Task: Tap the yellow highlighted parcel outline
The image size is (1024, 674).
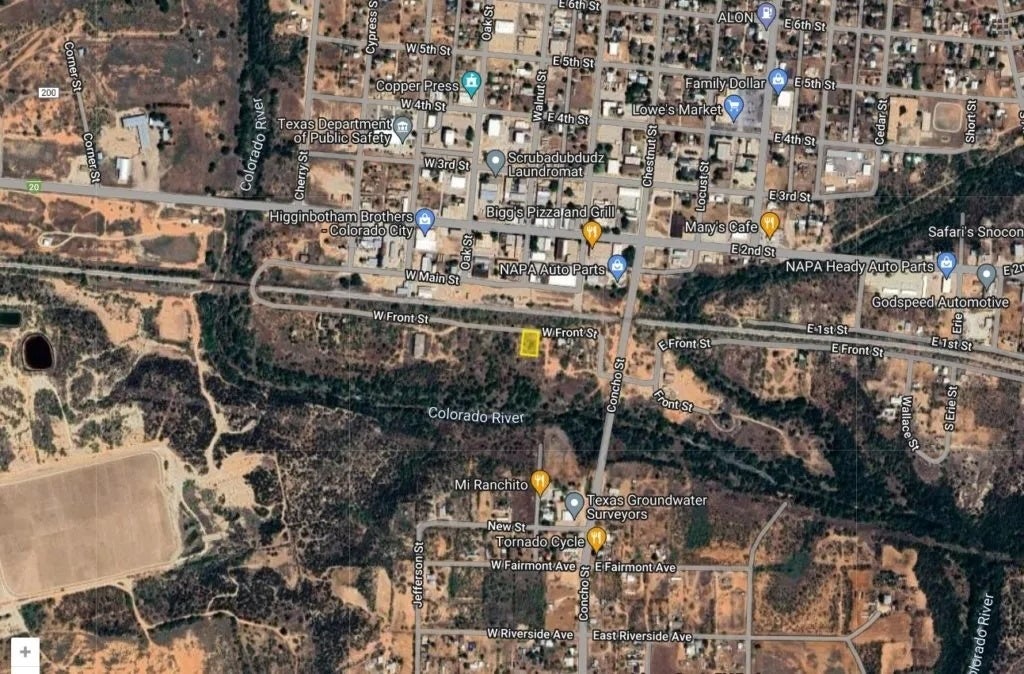Action: point(529,345)
